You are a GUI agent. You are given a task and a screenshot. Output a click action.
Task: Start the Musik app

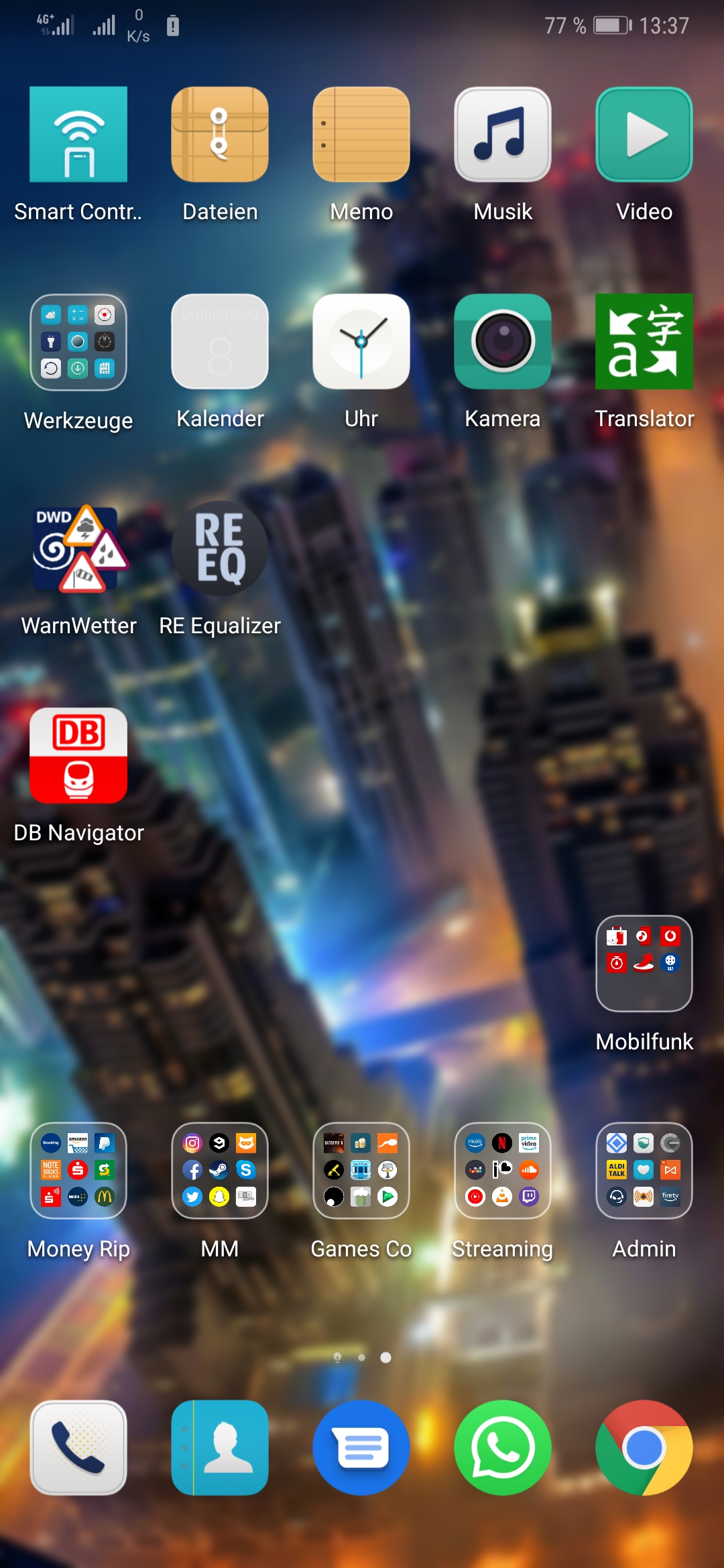tap(503, 135)
